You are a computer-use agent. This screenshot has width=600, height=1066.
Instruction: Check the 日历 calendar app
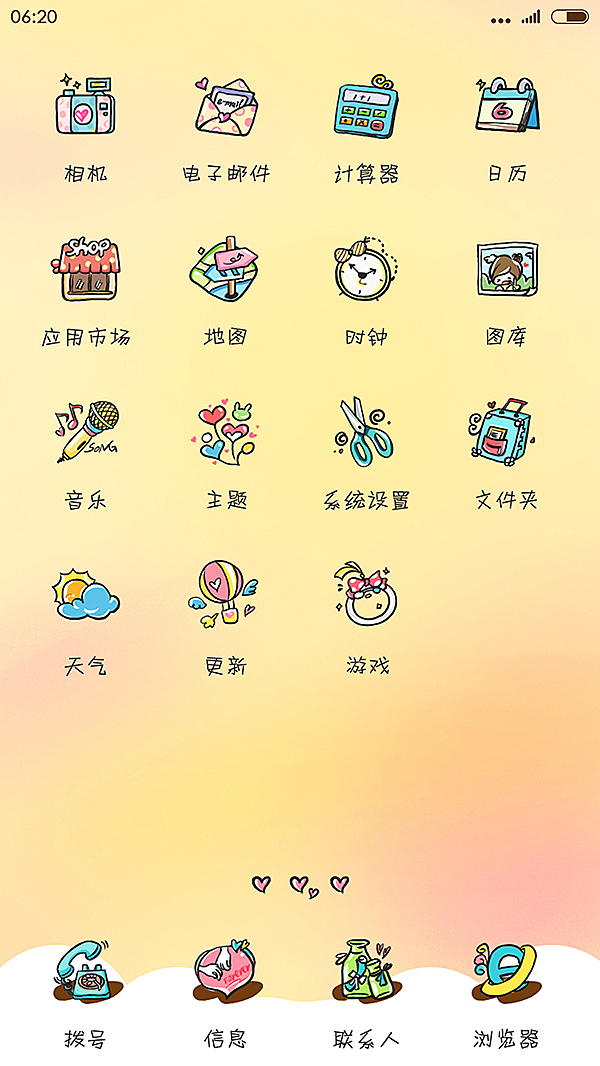[x=507, y=106]
